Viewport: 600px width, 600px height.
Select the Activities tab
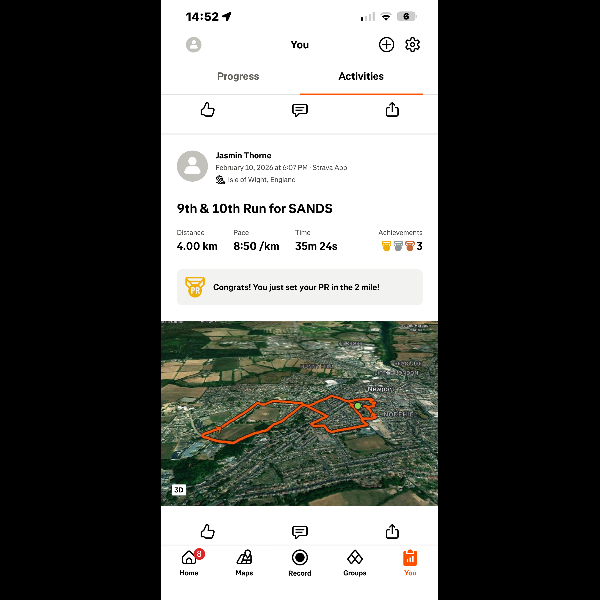coord(361,76)
